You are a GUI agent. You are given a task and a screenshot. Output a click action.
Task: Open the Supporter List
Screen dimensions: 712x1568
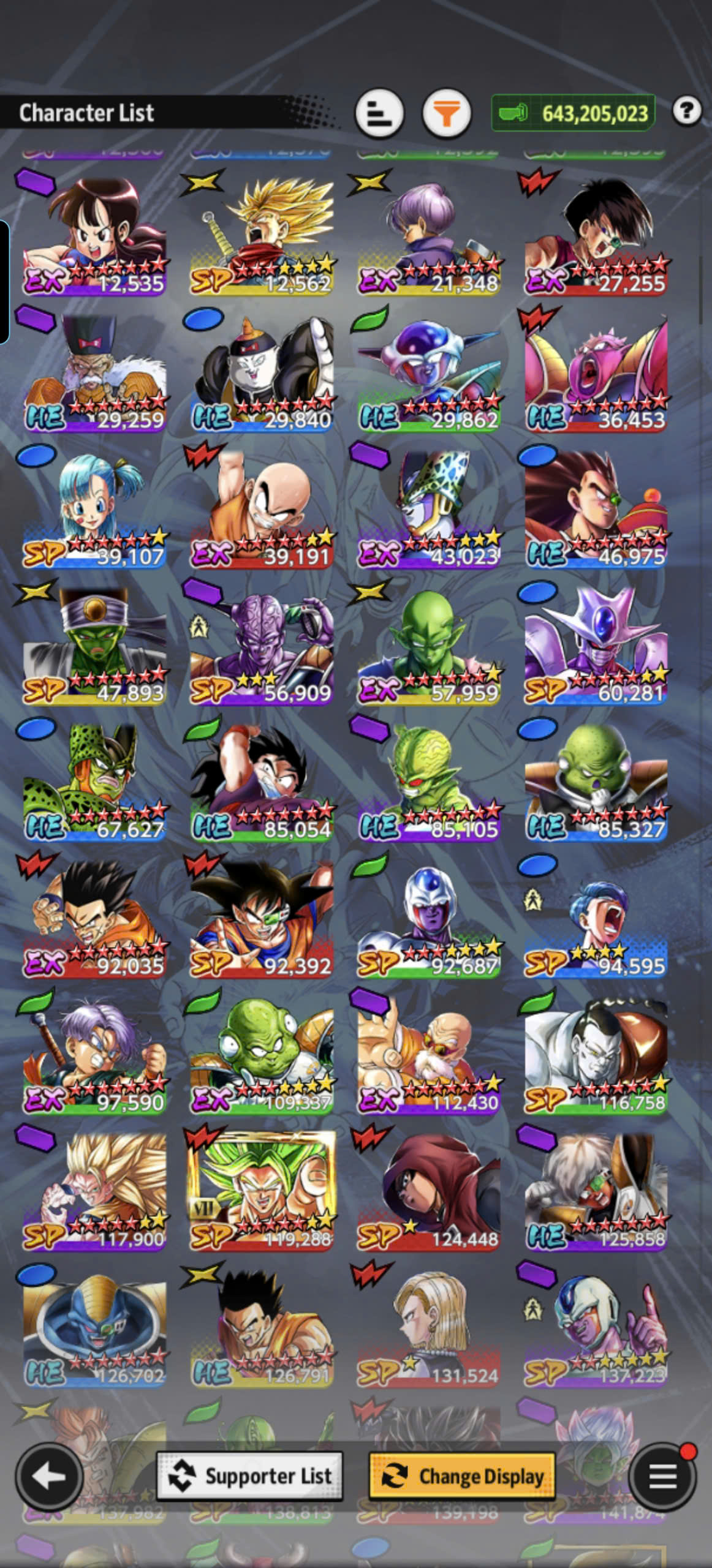(250, 1477)
